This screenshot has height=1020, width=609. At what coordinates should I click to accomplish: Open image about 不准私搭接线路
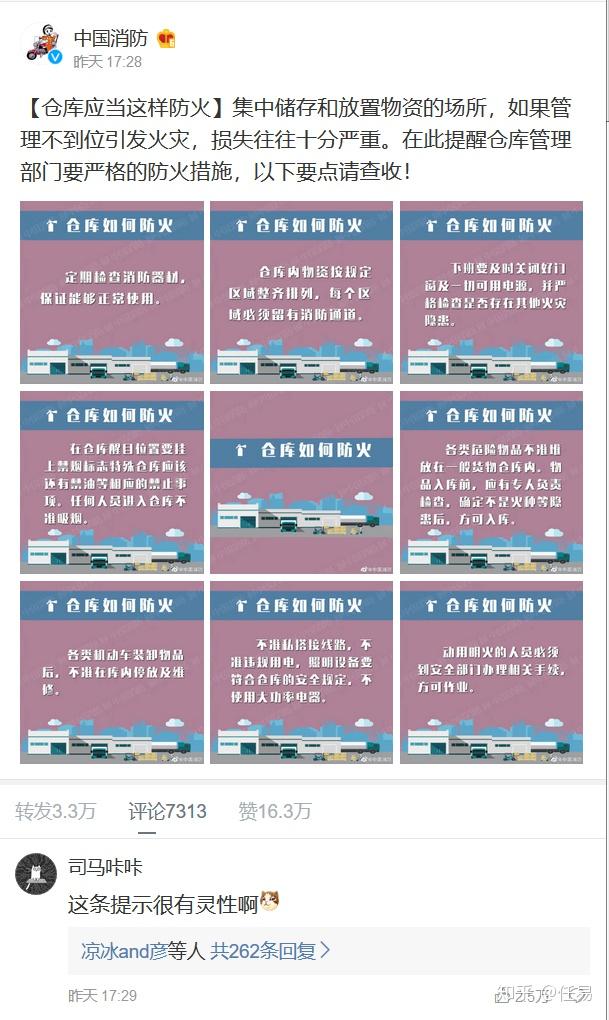point(302,672)
